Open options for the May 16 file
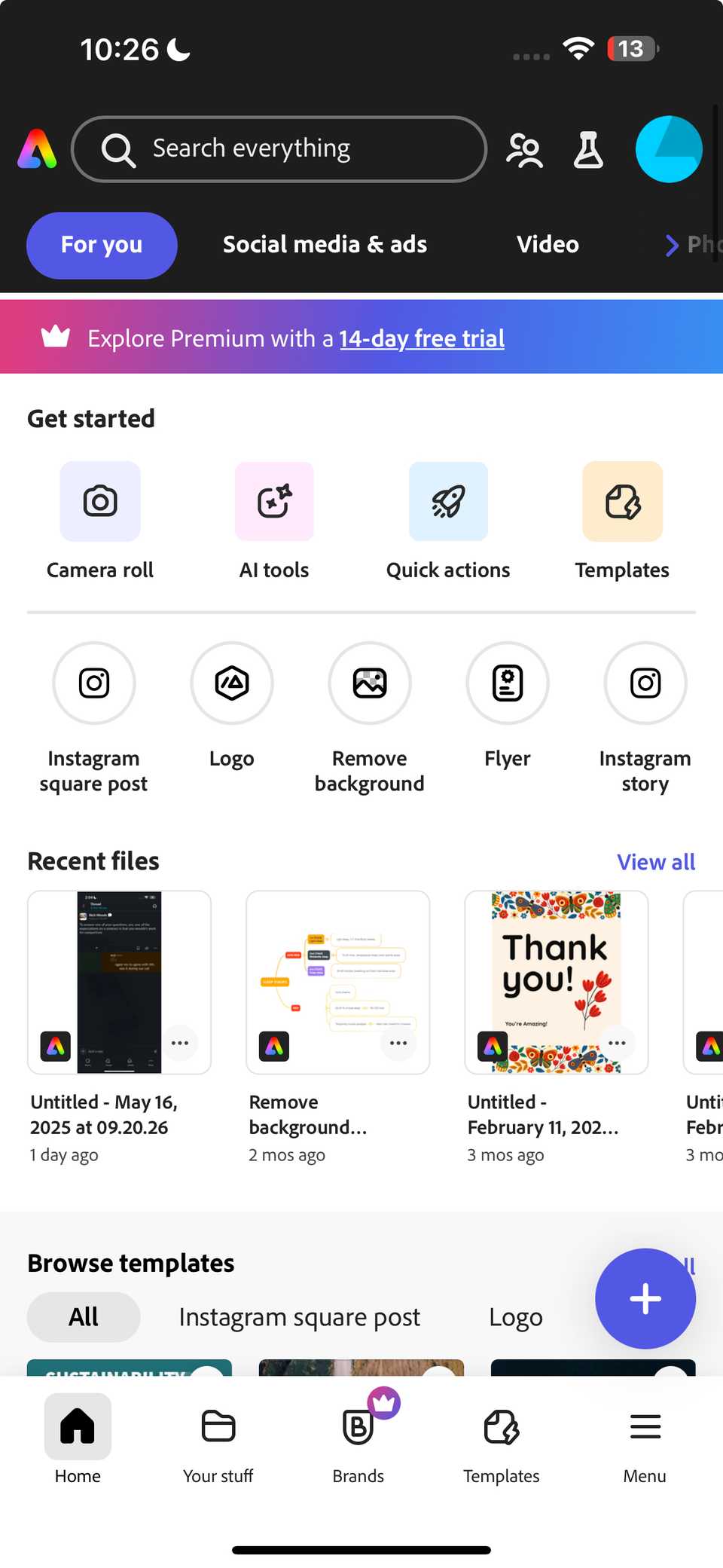 click(180, 1043)
